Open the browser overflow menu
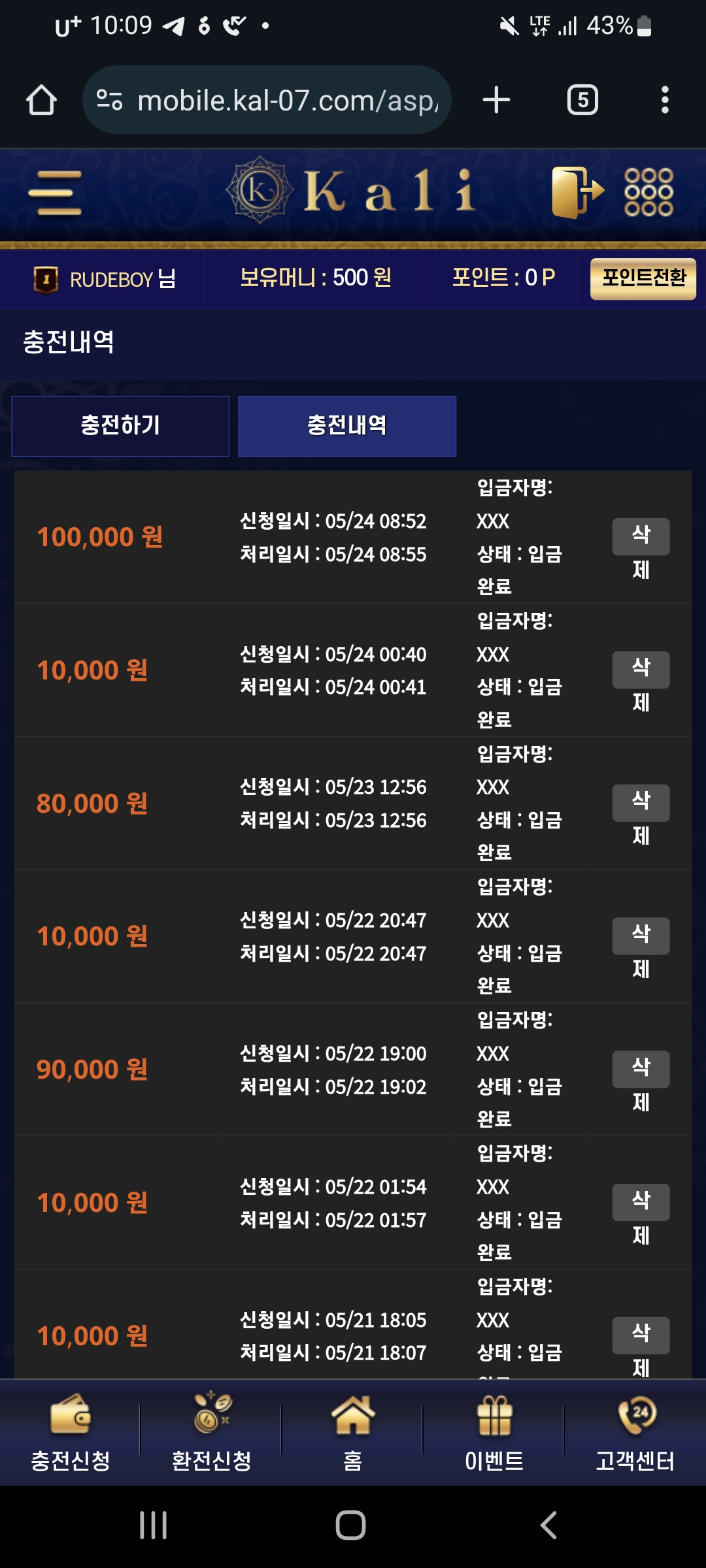Viewport: 706px width, 1568px height. pos(665,100)
